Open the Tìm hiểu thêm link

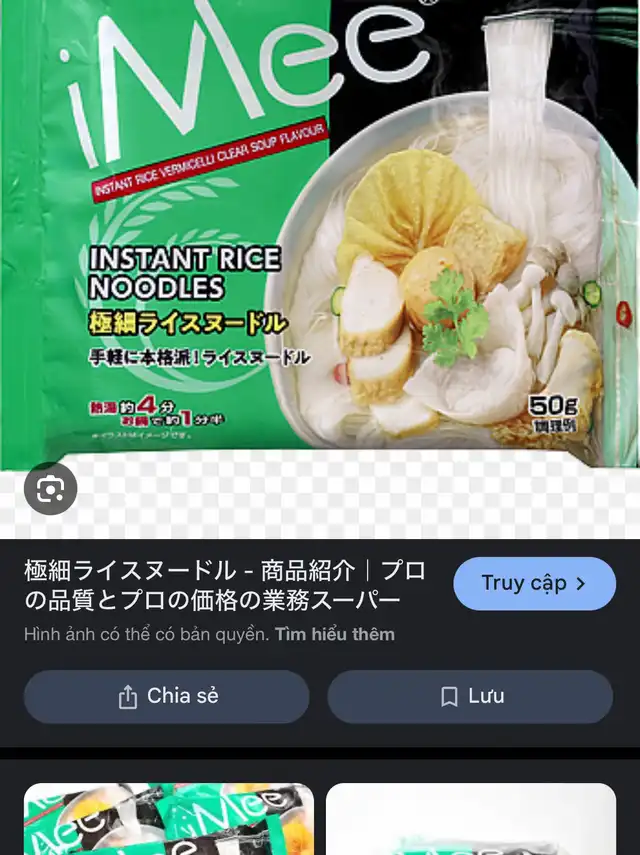tap(335, 634)
